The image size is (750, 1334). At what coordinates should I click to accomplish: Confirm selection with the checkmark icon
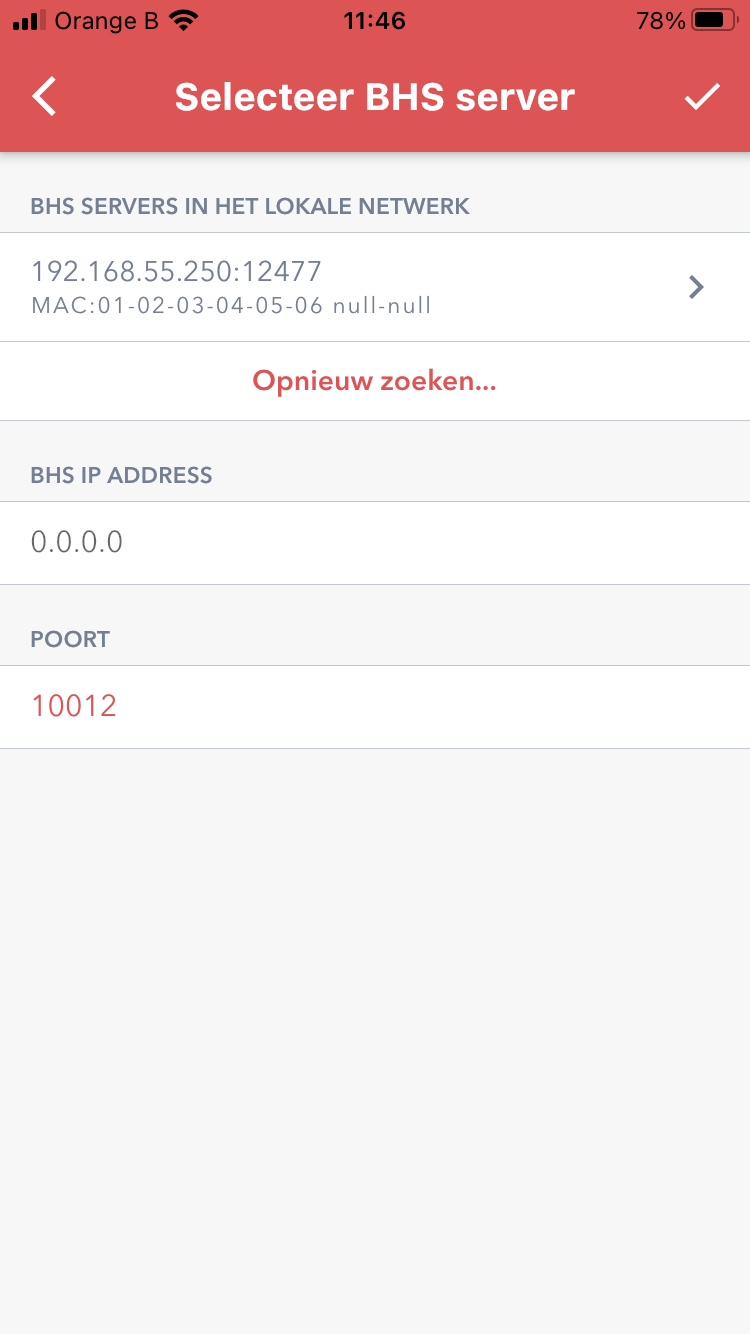[x=702, y=97]
